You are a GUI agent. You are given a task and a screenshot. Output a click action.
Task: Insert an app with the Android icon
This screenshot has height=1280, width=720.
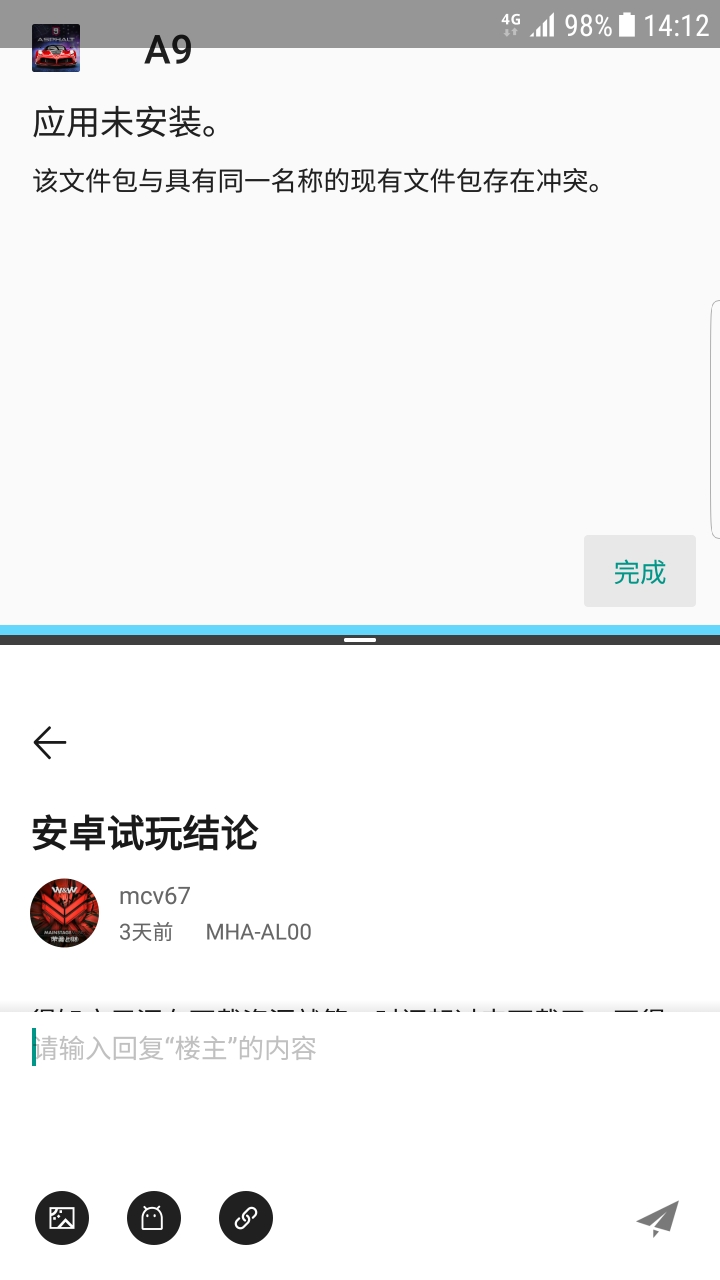coord(154,1218)
